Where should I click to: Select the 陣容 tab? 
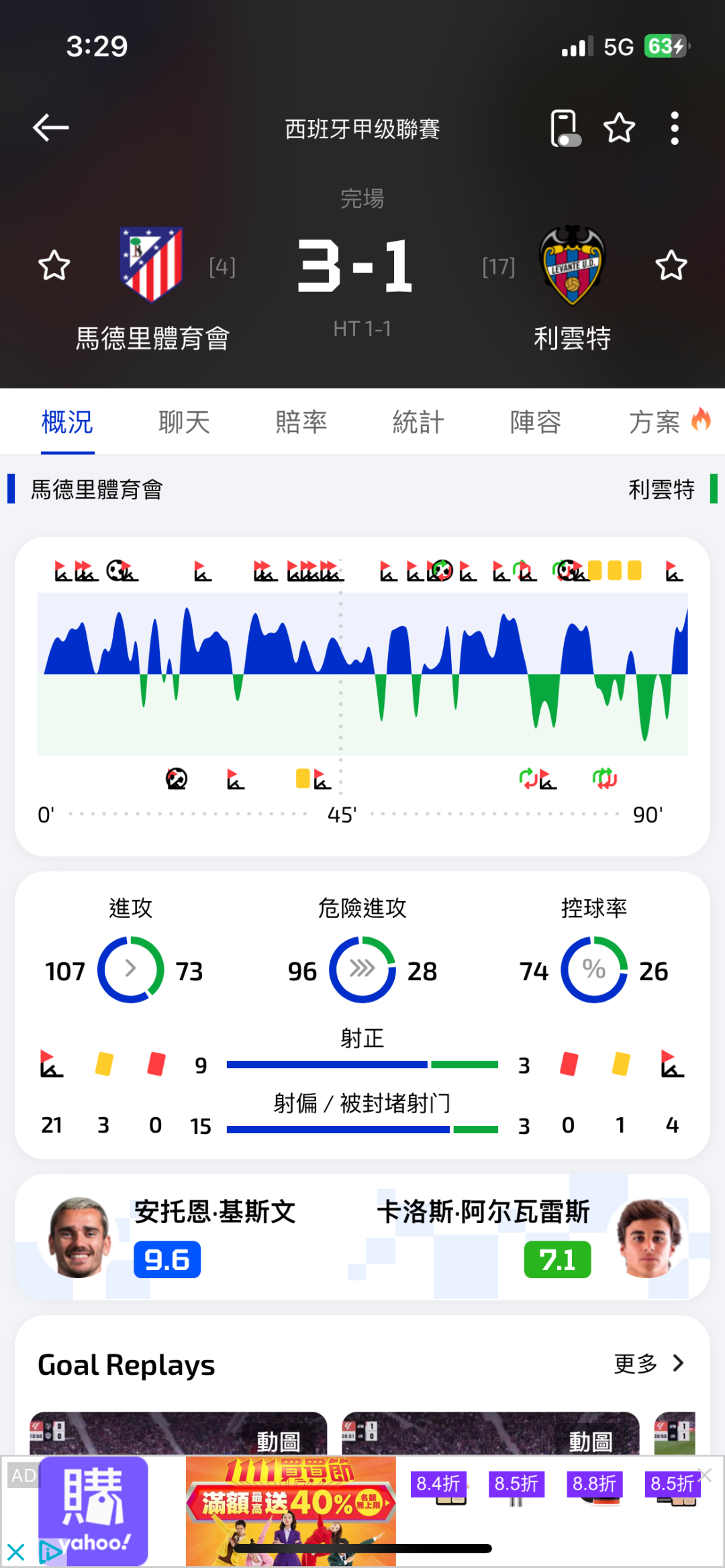tap(535, 422)
